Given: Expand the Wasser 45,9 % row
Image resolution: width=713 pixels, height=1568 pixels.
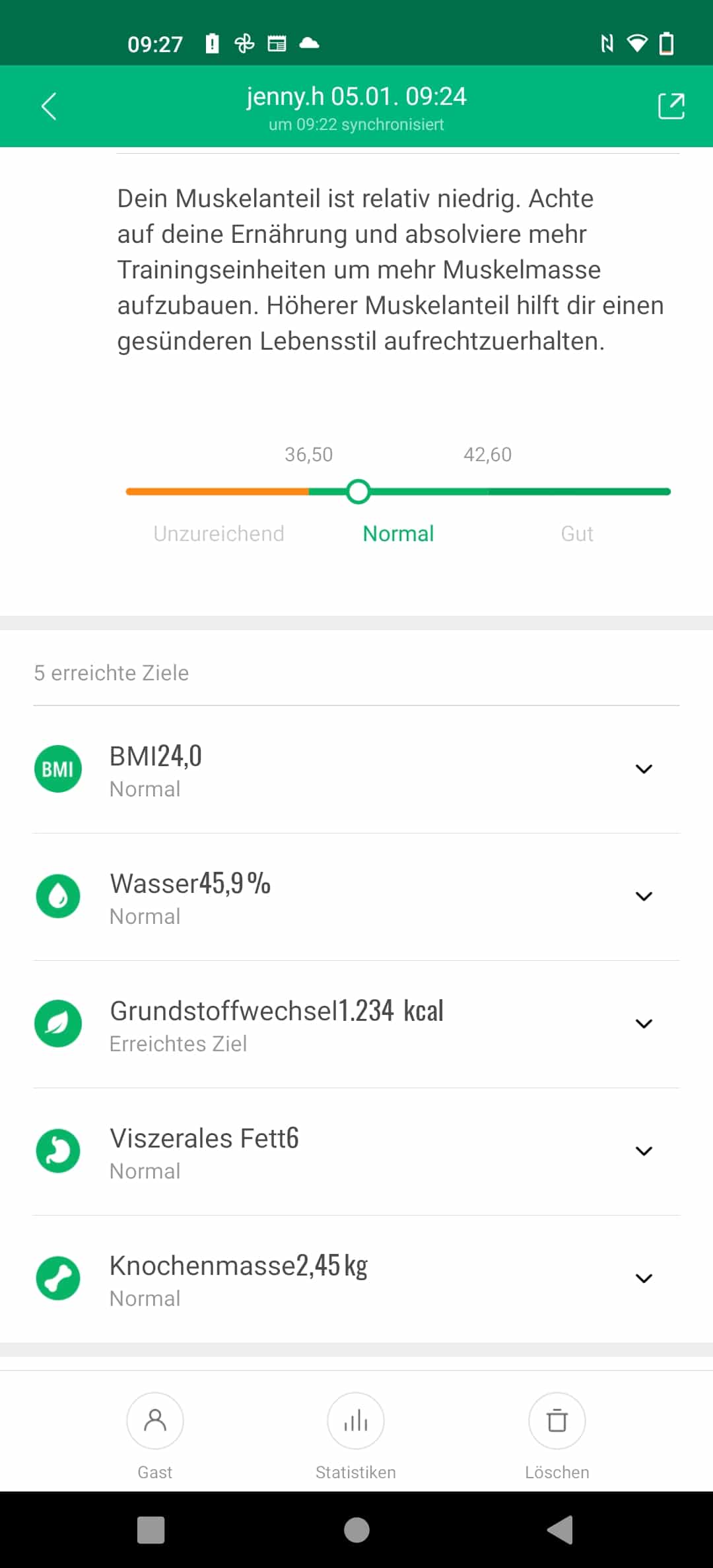Looking at the screenshot, I should click(x=356, y=897).
